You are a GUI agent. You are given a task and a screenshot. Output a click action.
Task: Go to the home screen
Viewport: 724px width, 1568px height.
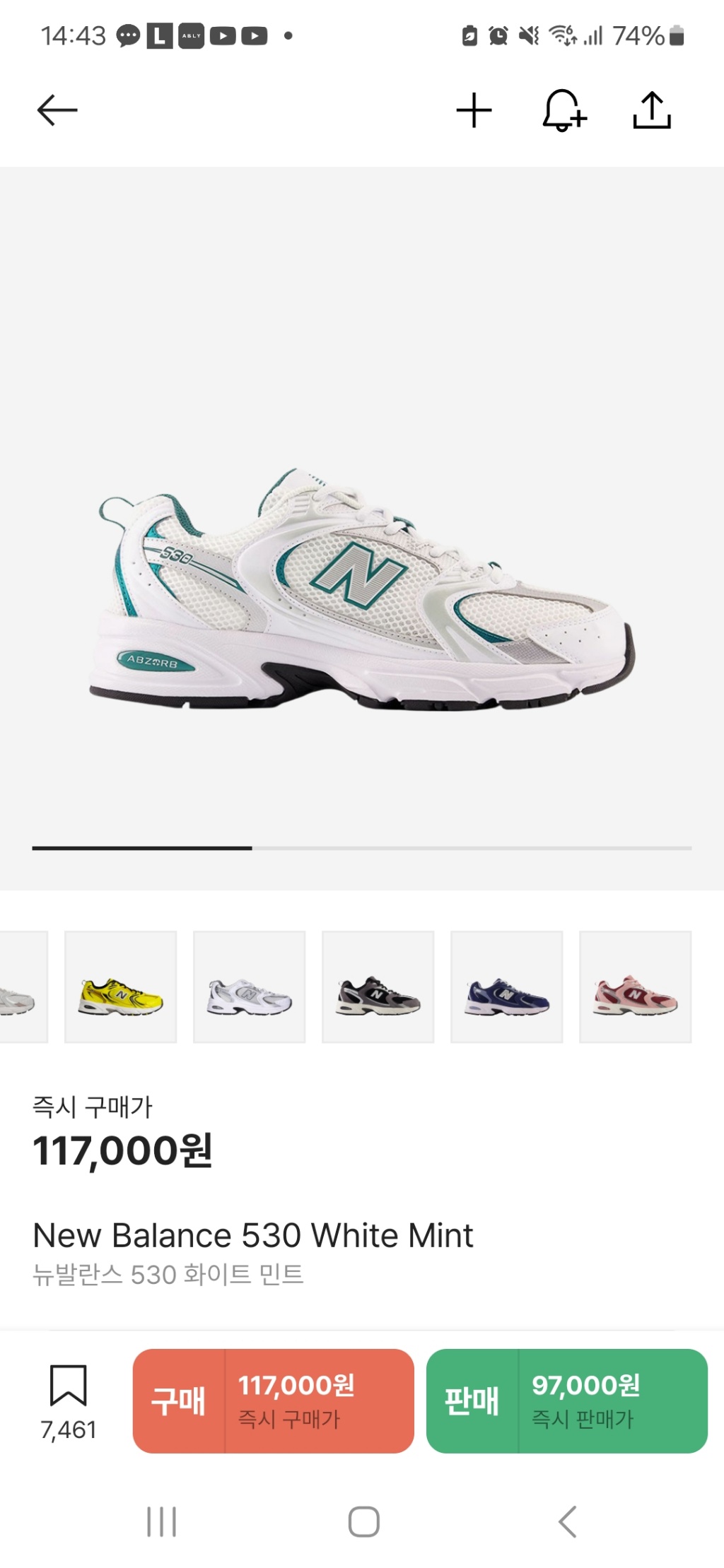click(x=363, y=1521)
